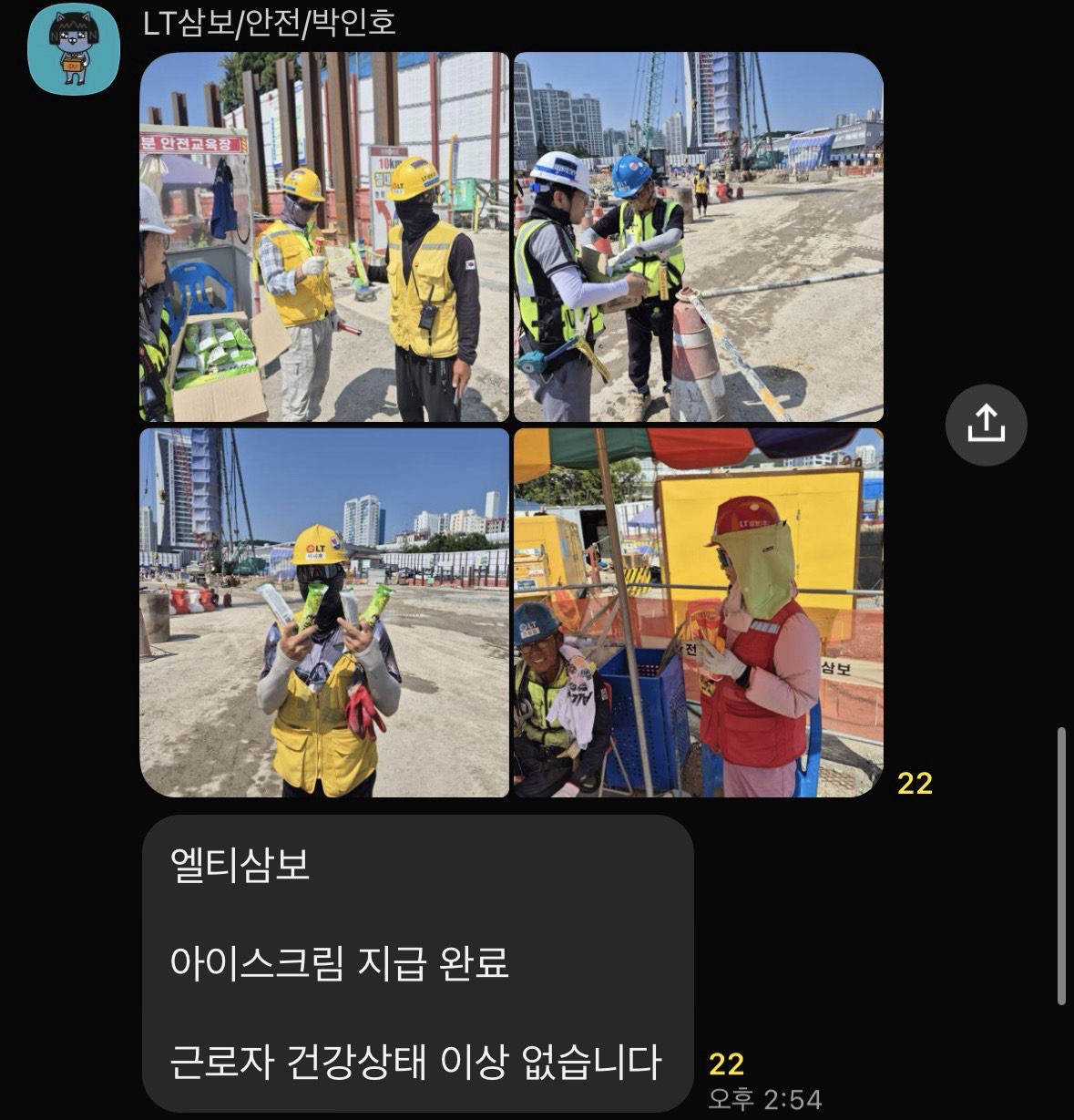Open profile picture of LT삼보/안전/박인호
Image resolution: width=1074 pixels, height=1120 pixels.
click(74, 49)
